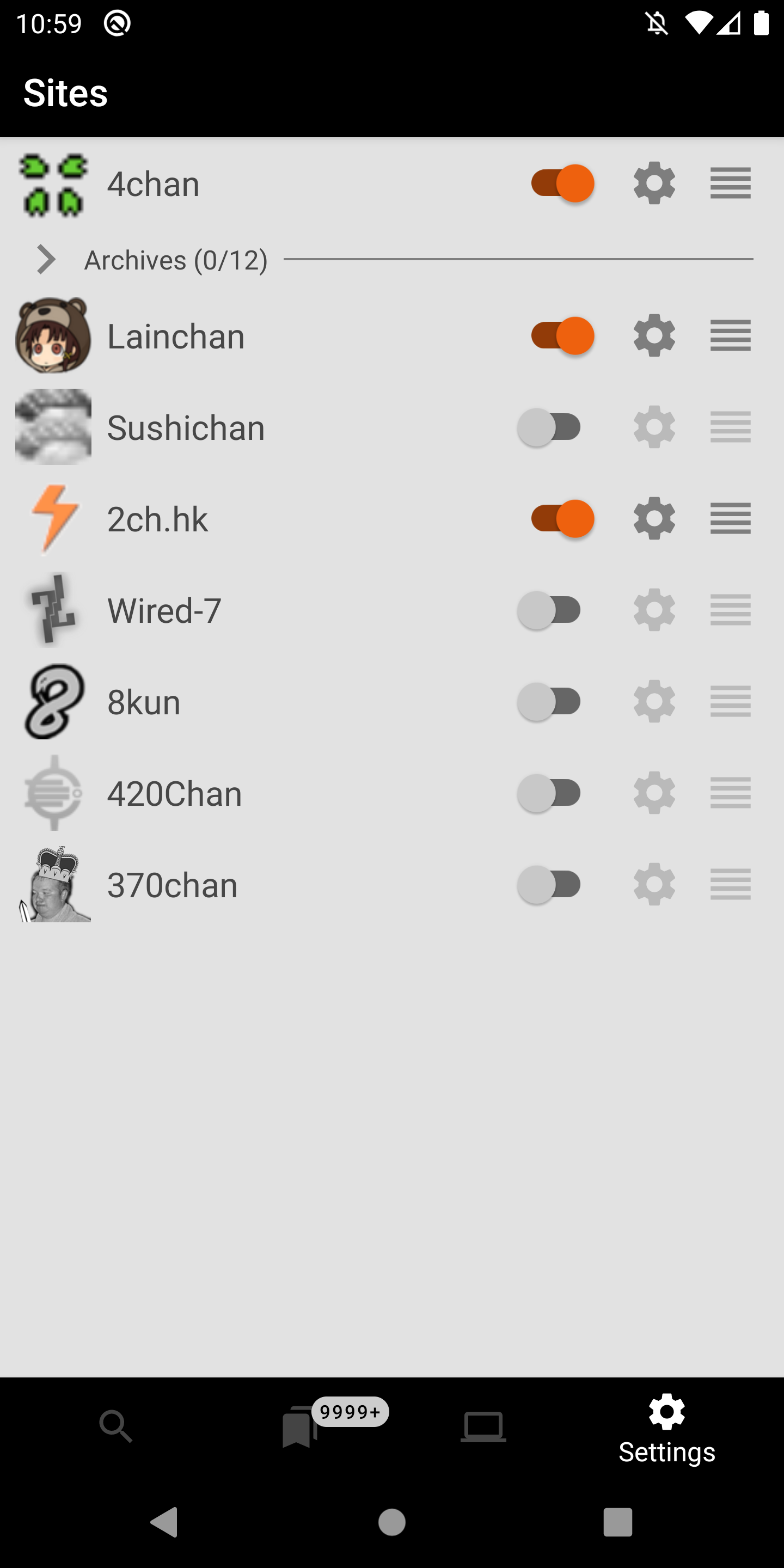Enable the 8kun site

(x=549, y=702)
